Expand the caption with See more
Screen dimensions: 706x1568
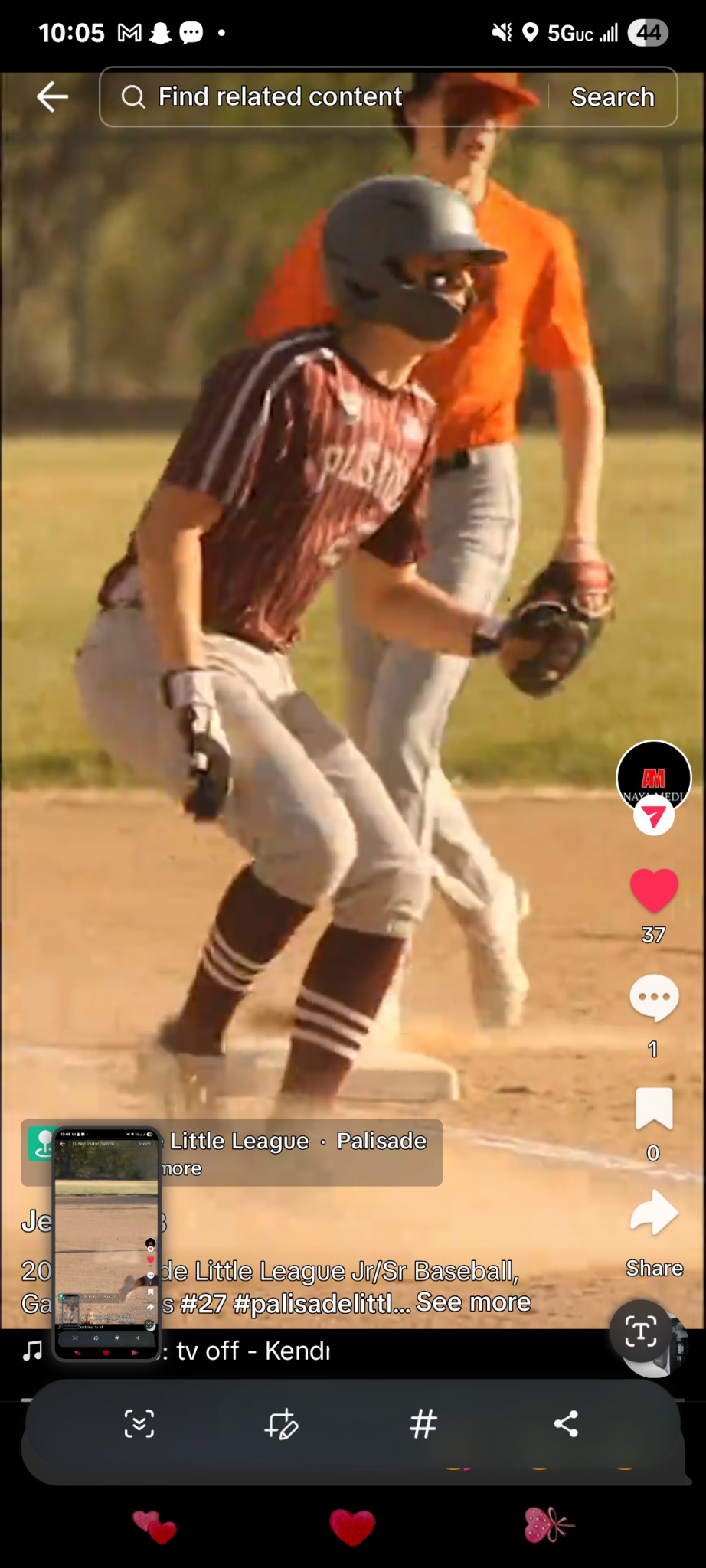click(x=473, y=1302)
